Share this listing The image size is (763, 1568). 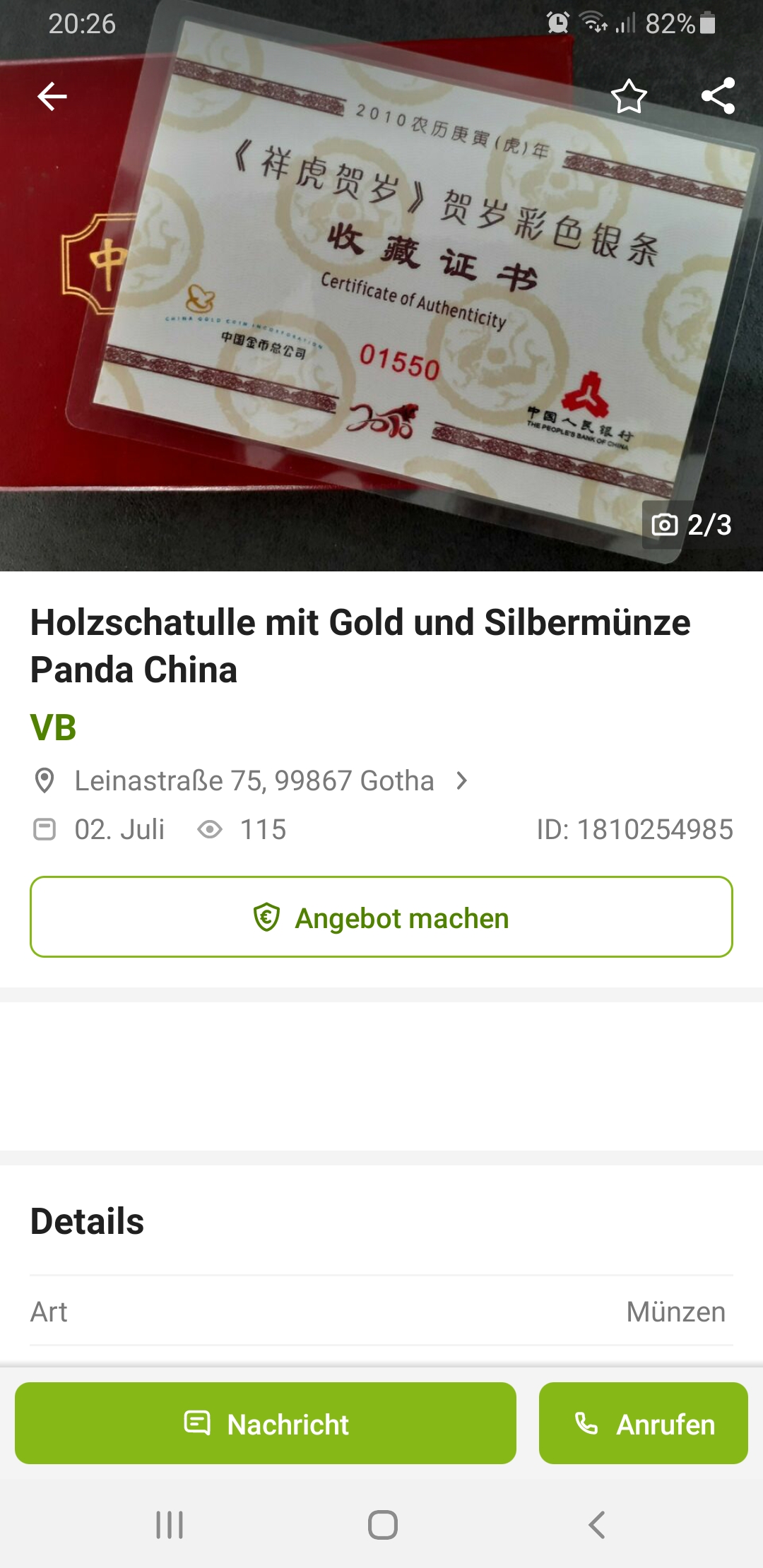point(718,97)
